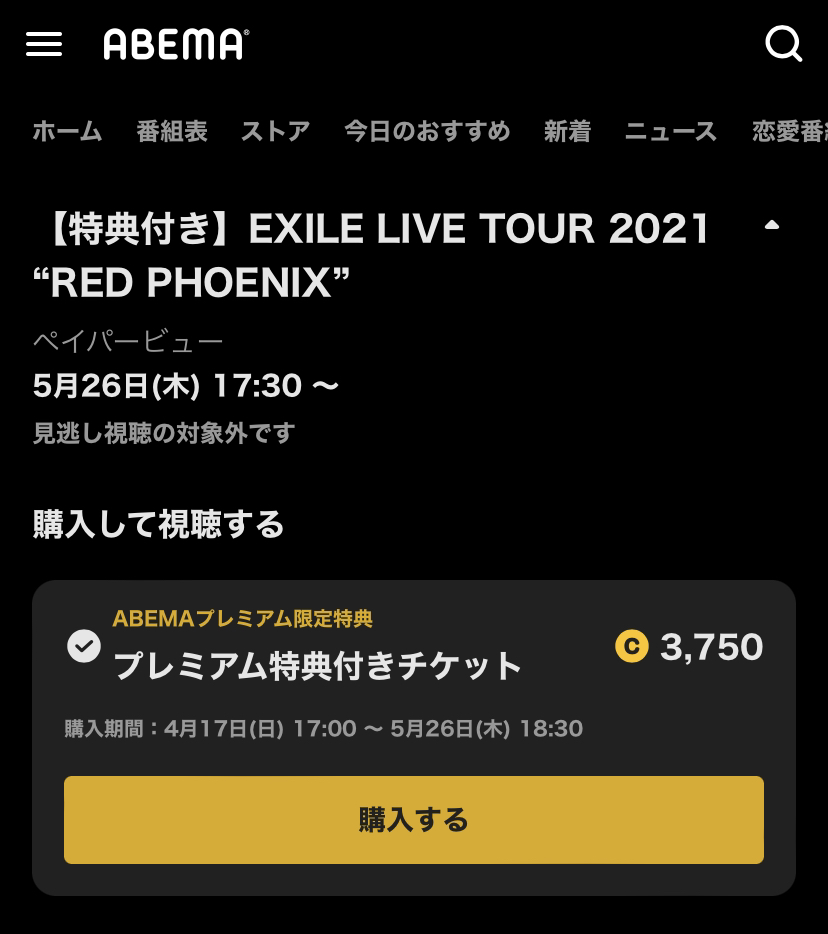828x934 pixels.
Task: Collapse the event title using the up arrow
Action: [771, 224]
